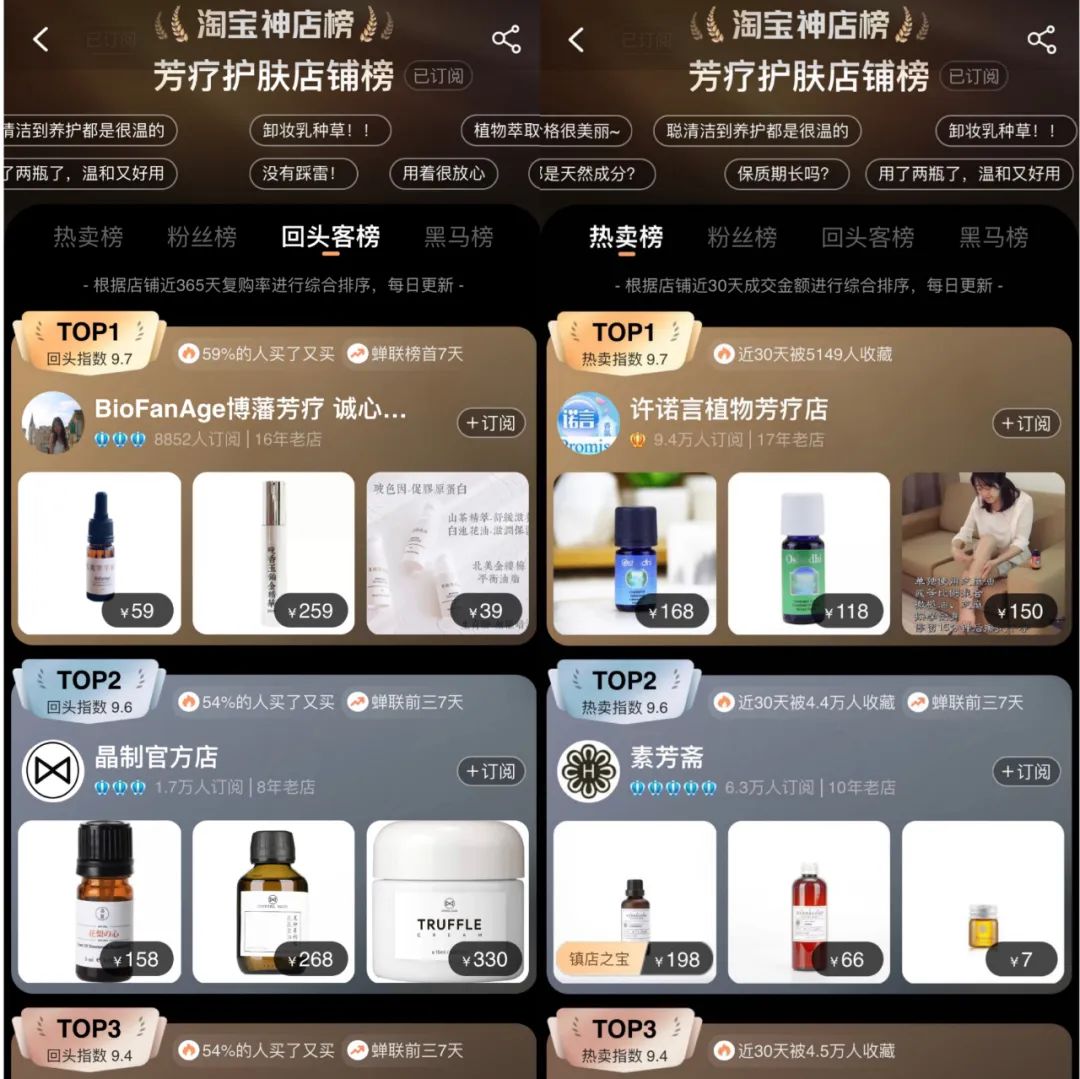The height and width of the screenshot is (1079, 1080).
Task: Subscribe to 素芳斋 store
Action: [x=1026, y=771]
